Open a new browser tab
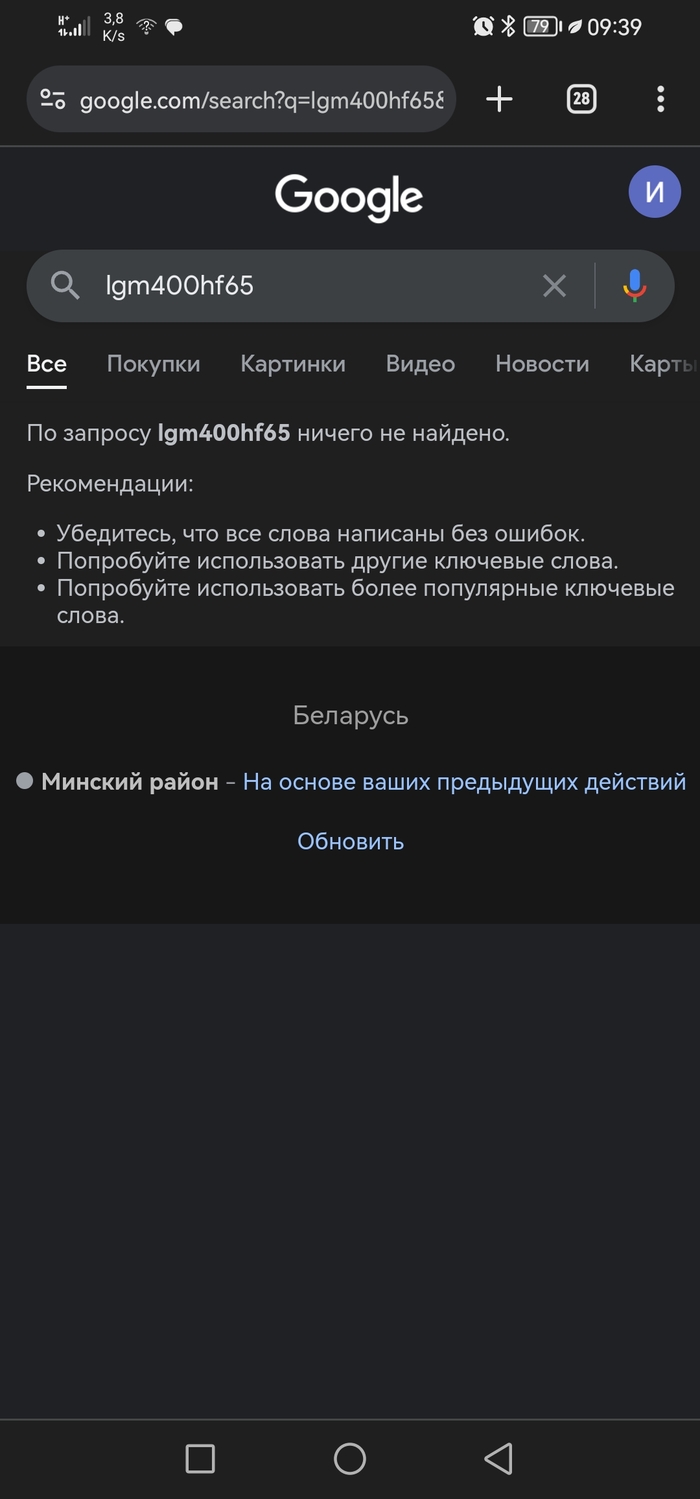This screenshot has width=700, height=1499. [x=499, y=99]
